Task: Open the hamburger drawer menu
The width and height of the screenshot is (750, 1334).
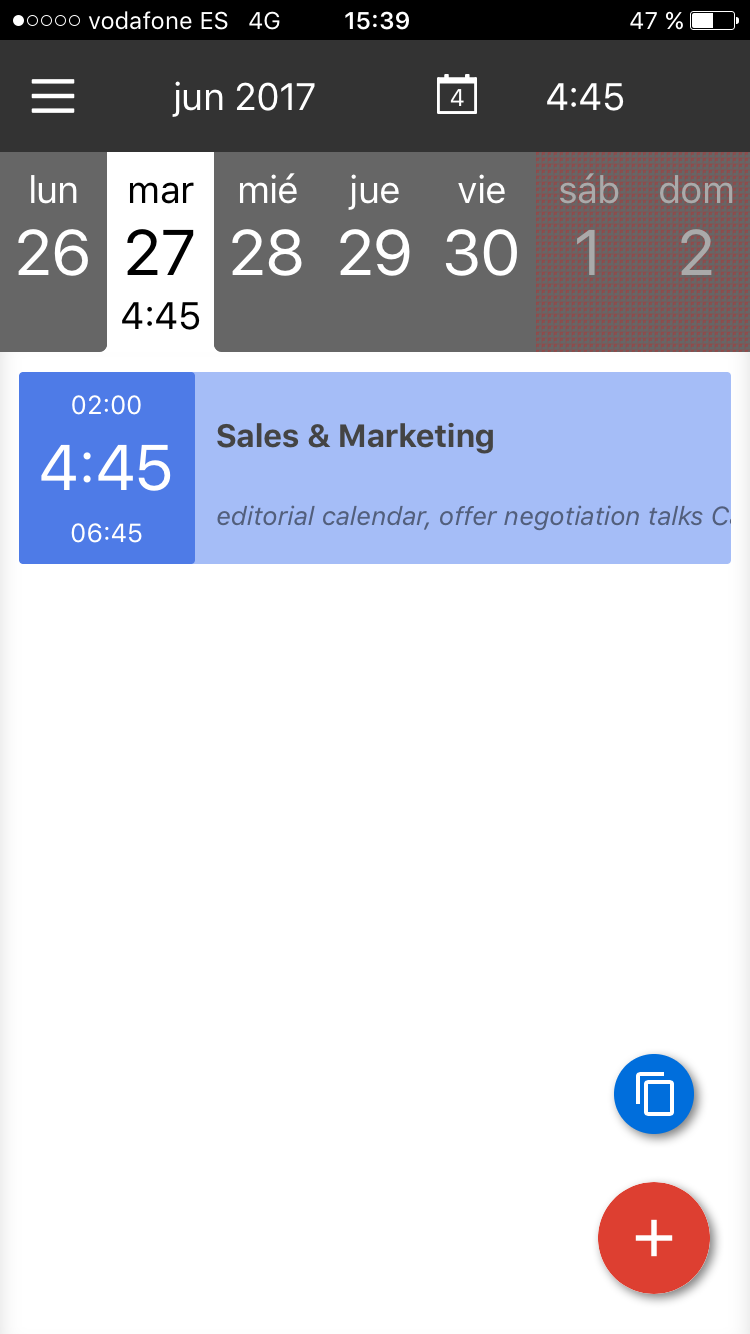Action: point(53,97)
